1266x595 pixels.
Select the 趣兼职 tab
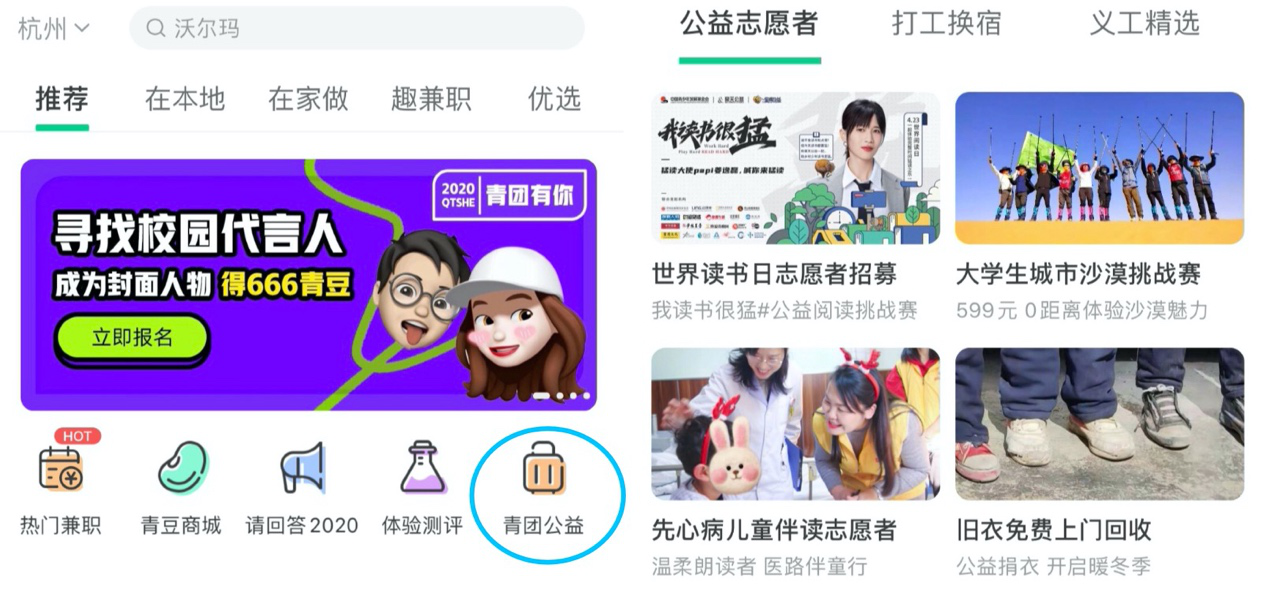click(x=431, y=99)
